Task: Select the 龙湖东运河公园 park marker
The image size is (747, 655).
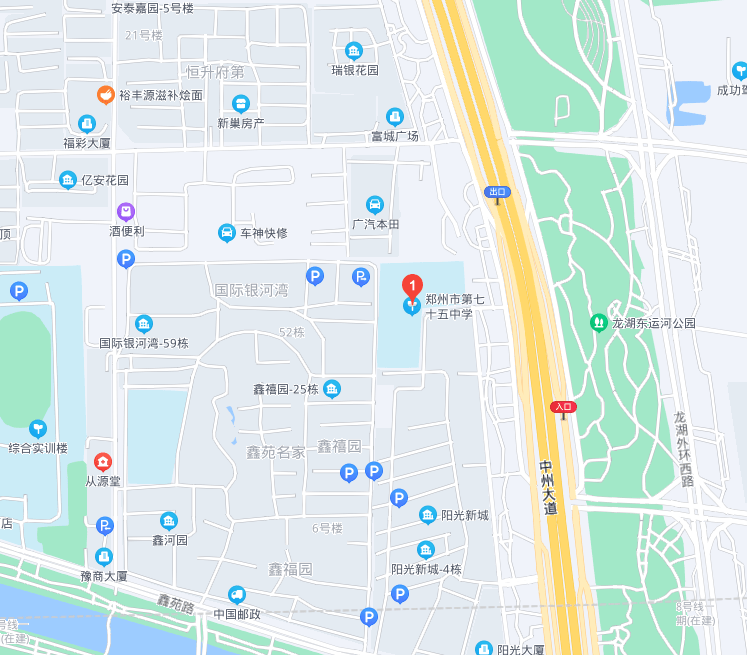Action: (x=598, y=323)
